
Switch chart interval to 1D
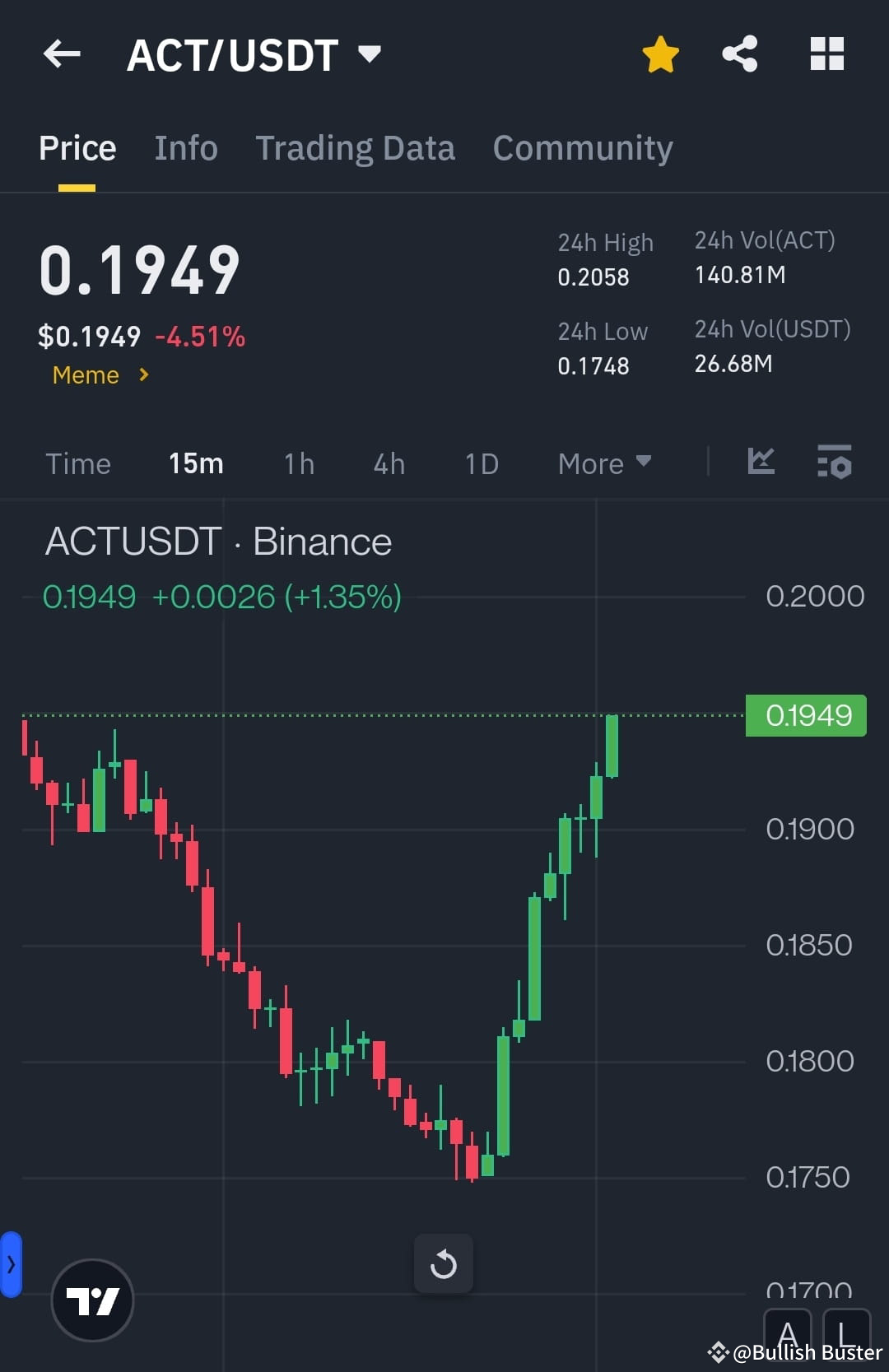tap(481, 463)
